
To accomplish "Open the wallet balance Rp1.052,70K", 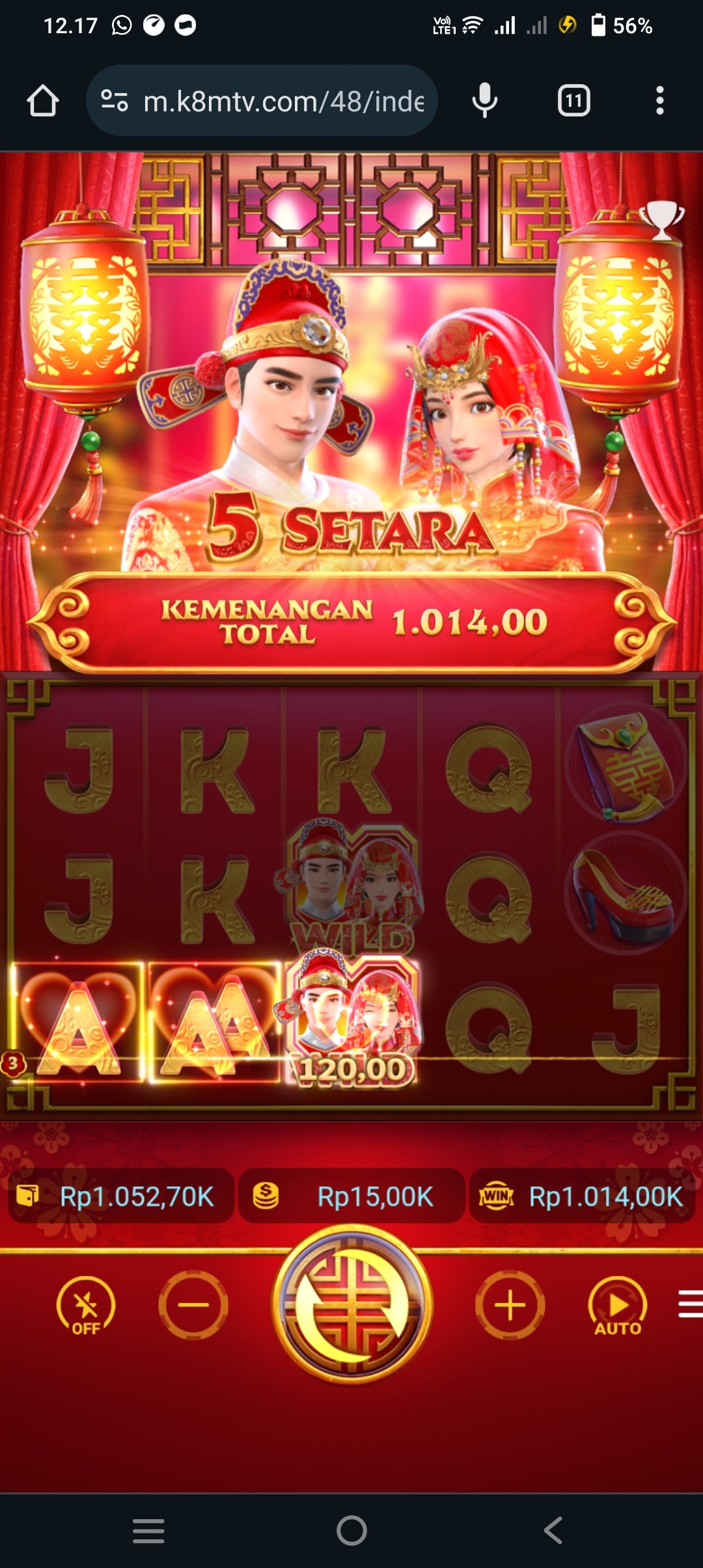I will pyautogui.click(x=122, y=1196).
